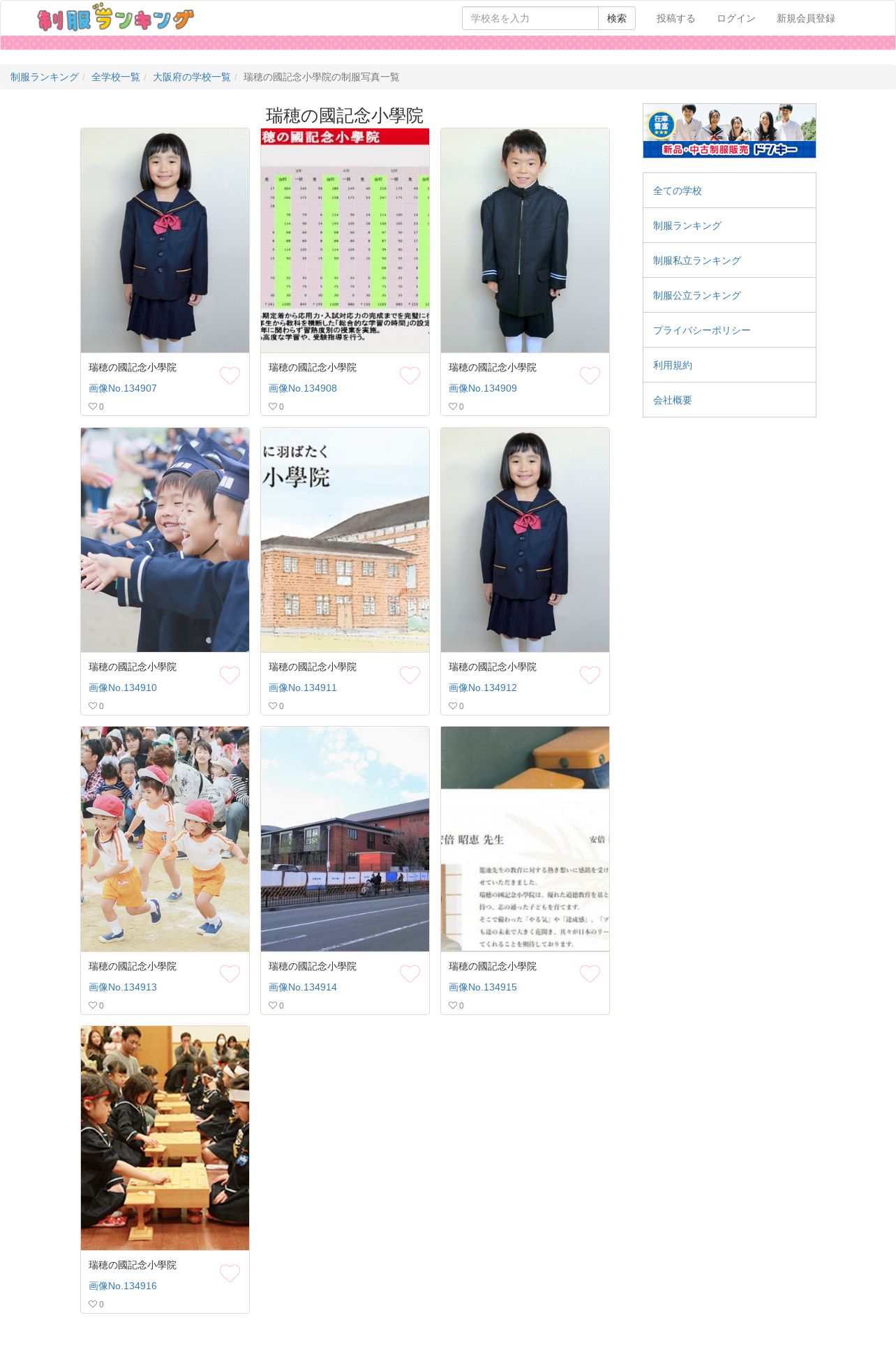Open the image No.134911 school building picture
Screen dimensions: 896x1366
pyautogui.click(x=345, y=540)
